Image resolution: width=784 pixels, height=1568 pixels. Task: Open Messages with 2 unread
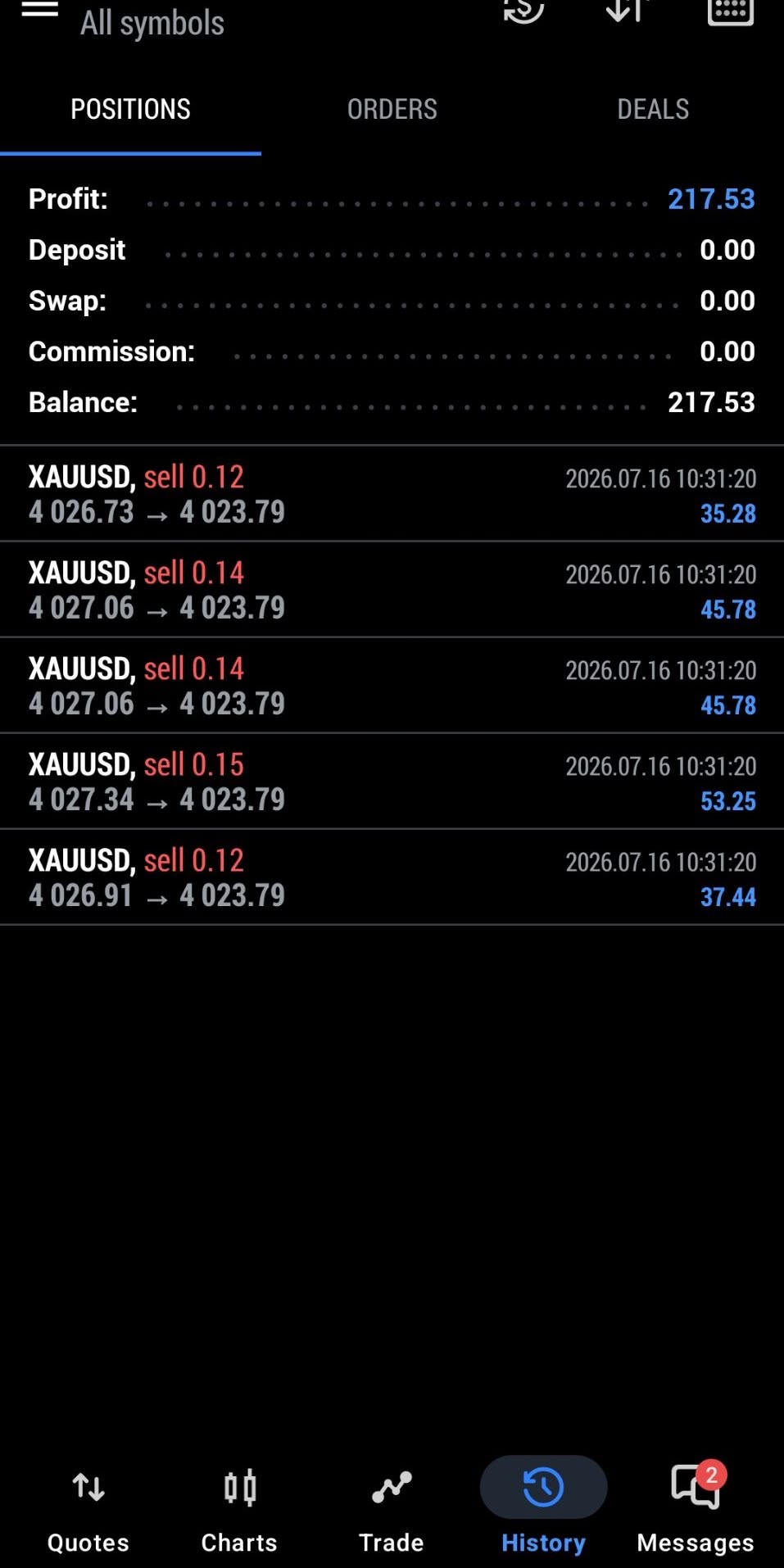coord(696,1508)
